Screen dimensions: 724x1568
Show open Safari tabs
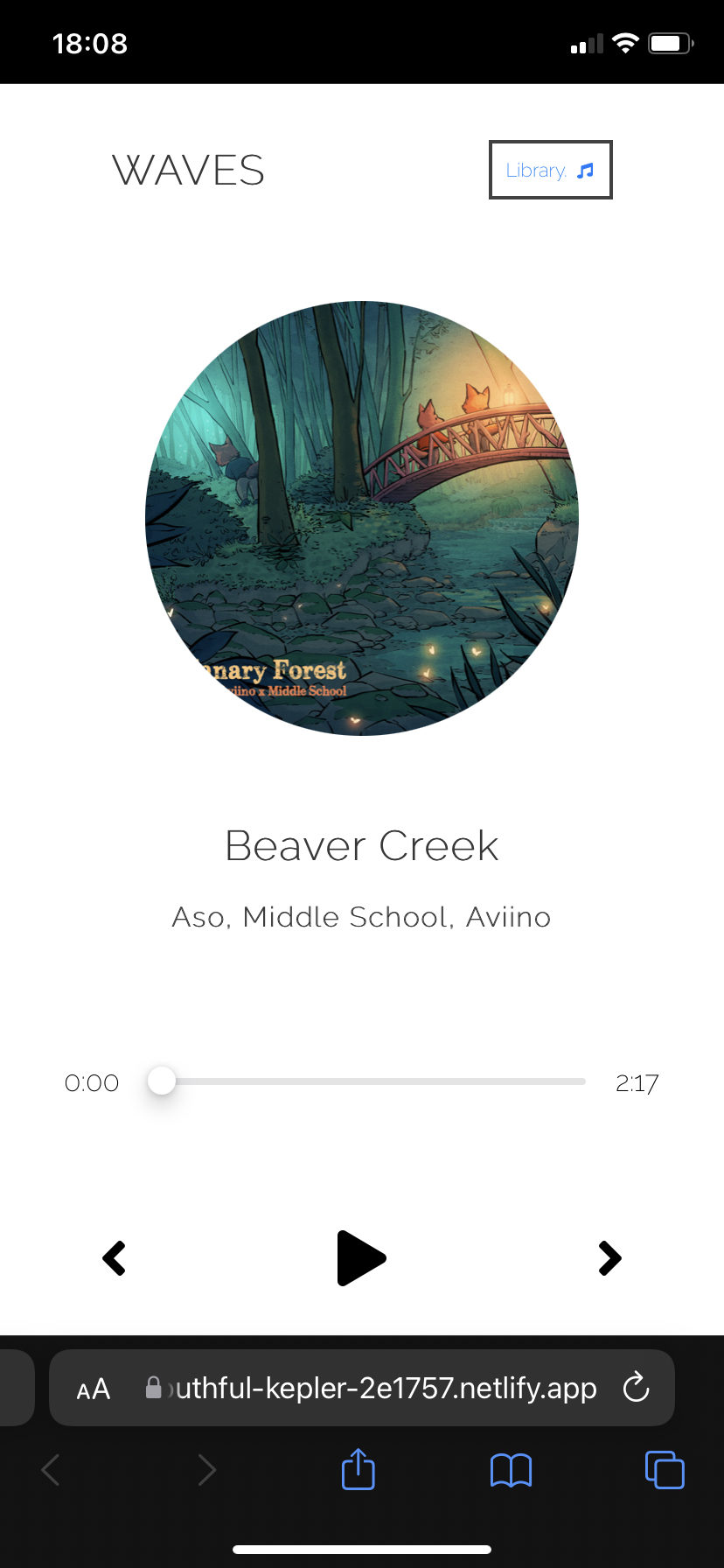665,1469
